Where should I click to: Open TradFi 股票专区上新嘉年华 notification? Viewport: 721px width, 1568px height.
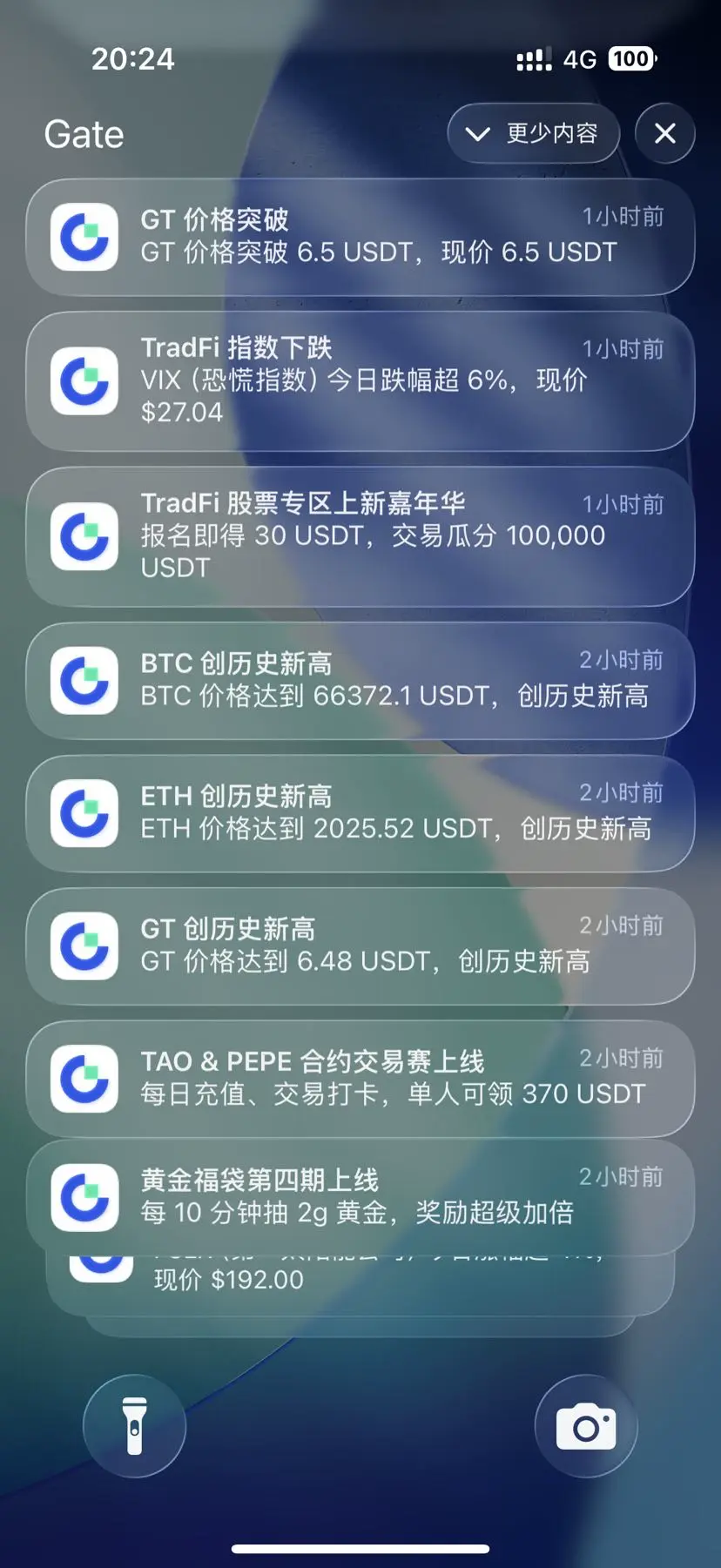point(360,535)
